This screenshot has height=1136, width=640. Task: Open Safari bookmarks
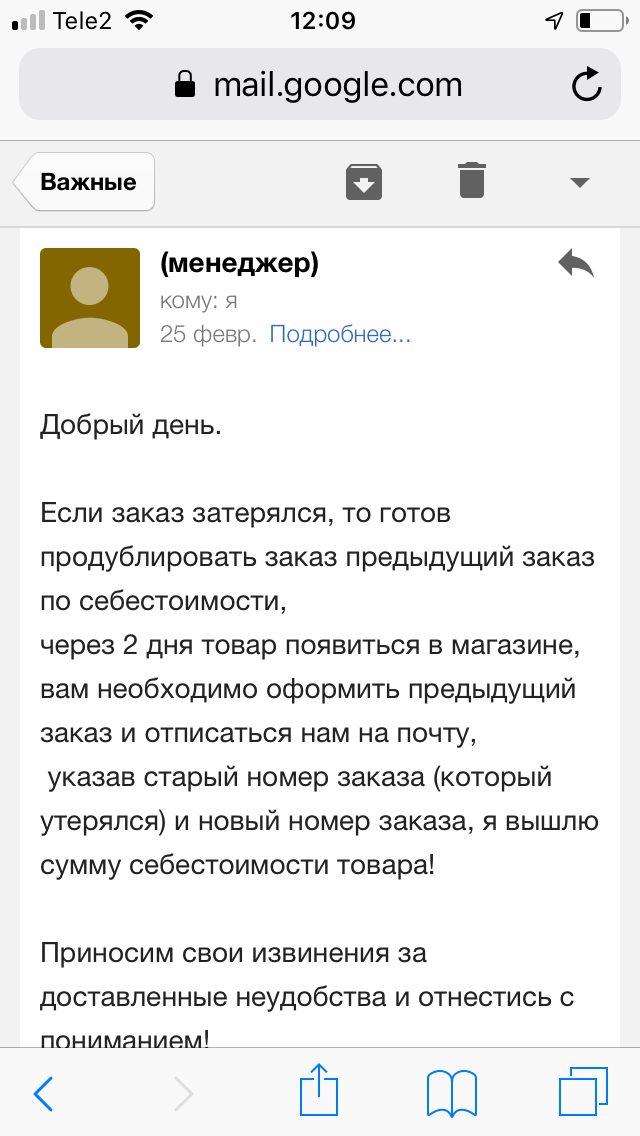point(450,1093)
